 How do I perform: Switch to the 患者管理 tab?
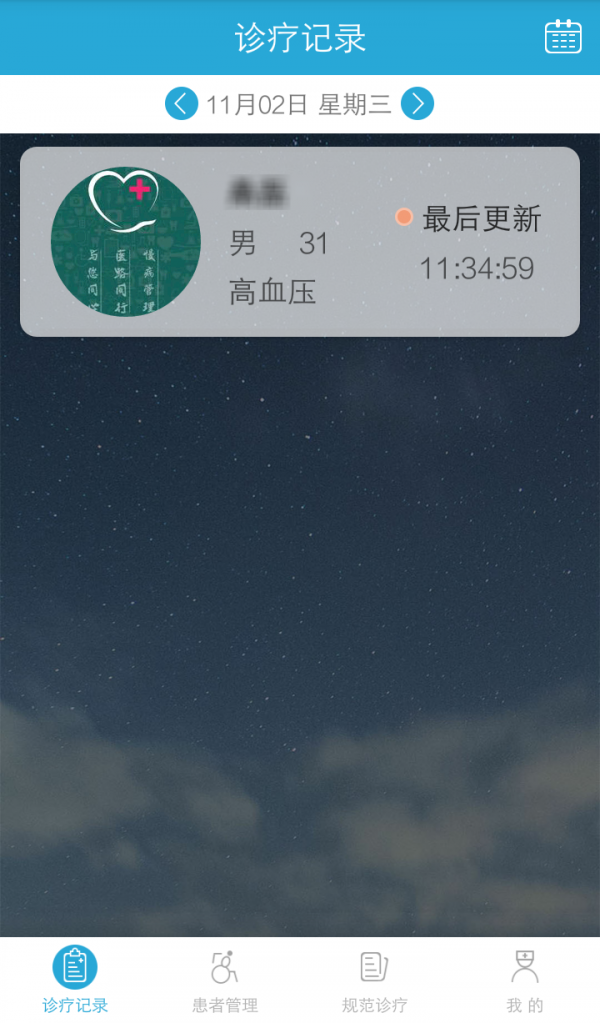(x=225, y=981)
